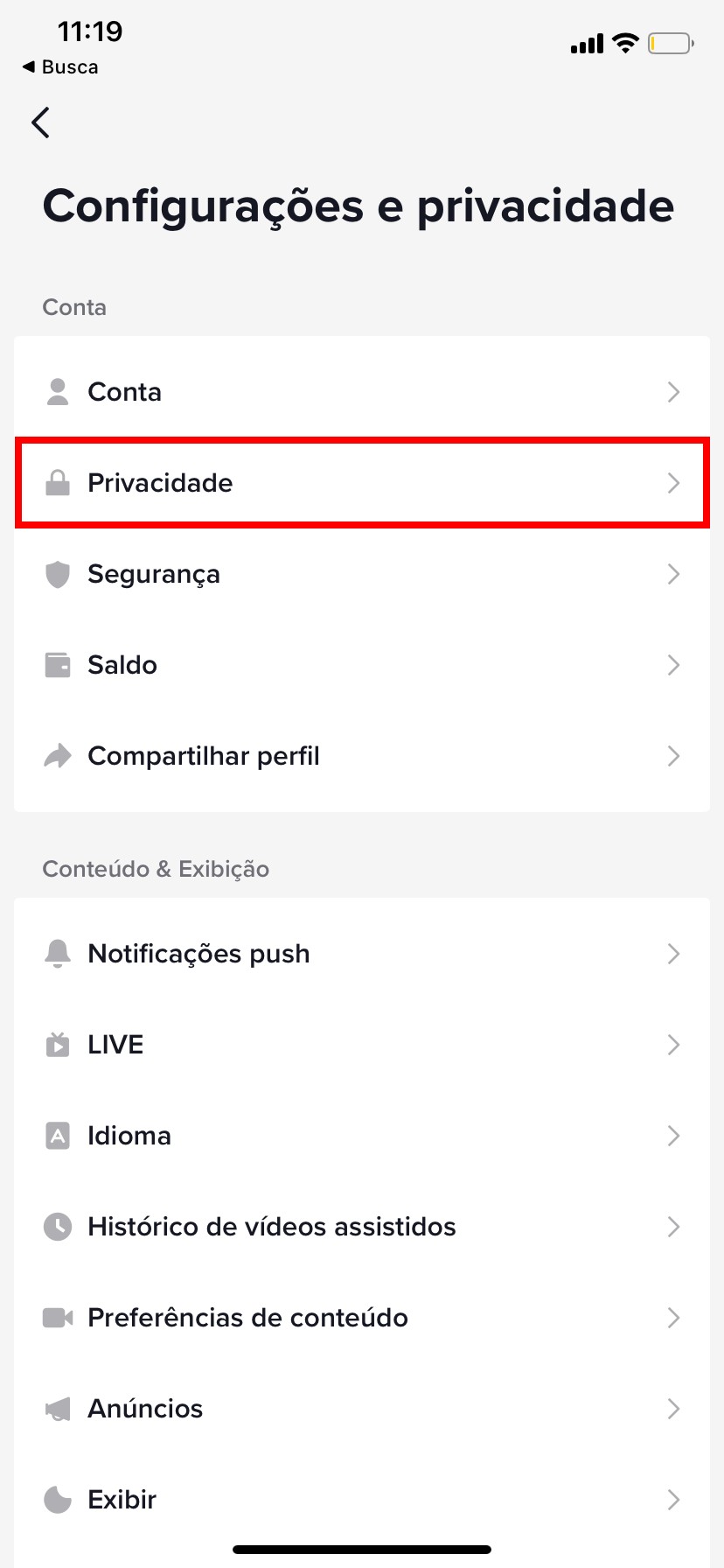Return to Busca via status bar link
This screenshot has width=724, height=1568.
tap(59, 67)
